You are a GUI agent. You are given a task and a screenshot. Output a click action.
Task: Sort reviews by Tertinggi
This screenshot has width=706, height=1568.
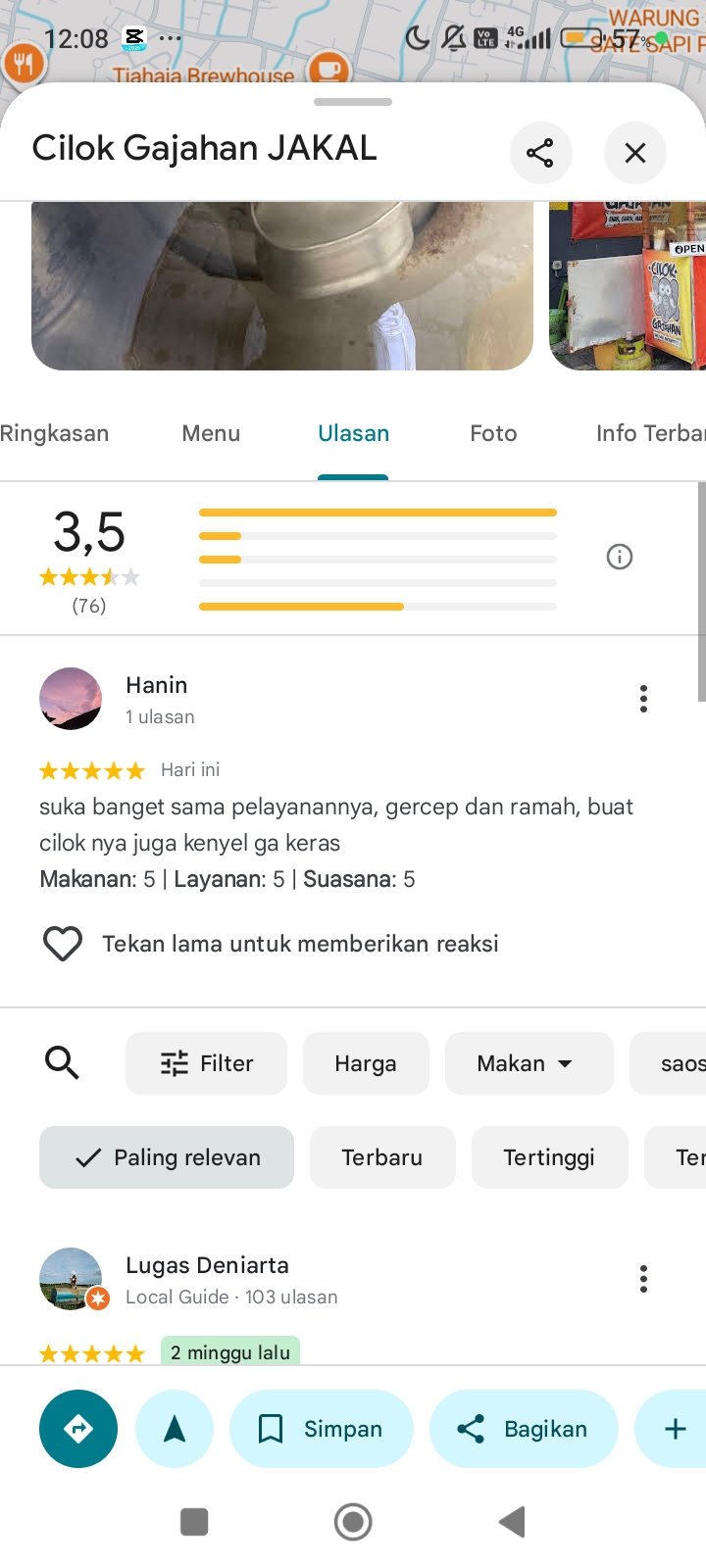point(549,1157)
